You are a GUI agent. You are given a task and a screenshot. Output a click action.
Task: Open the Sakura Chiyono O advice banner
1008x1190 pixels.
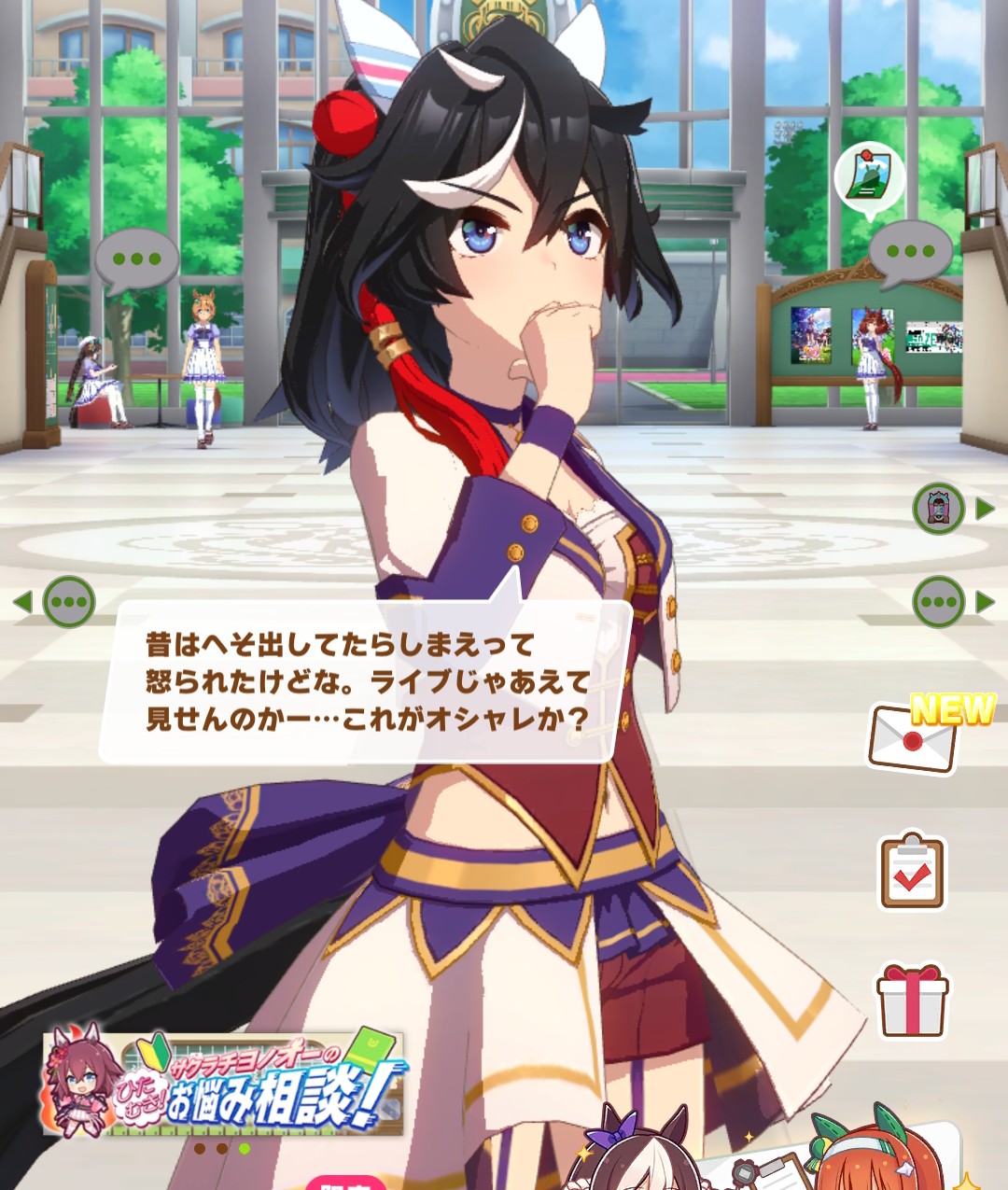225,1085
